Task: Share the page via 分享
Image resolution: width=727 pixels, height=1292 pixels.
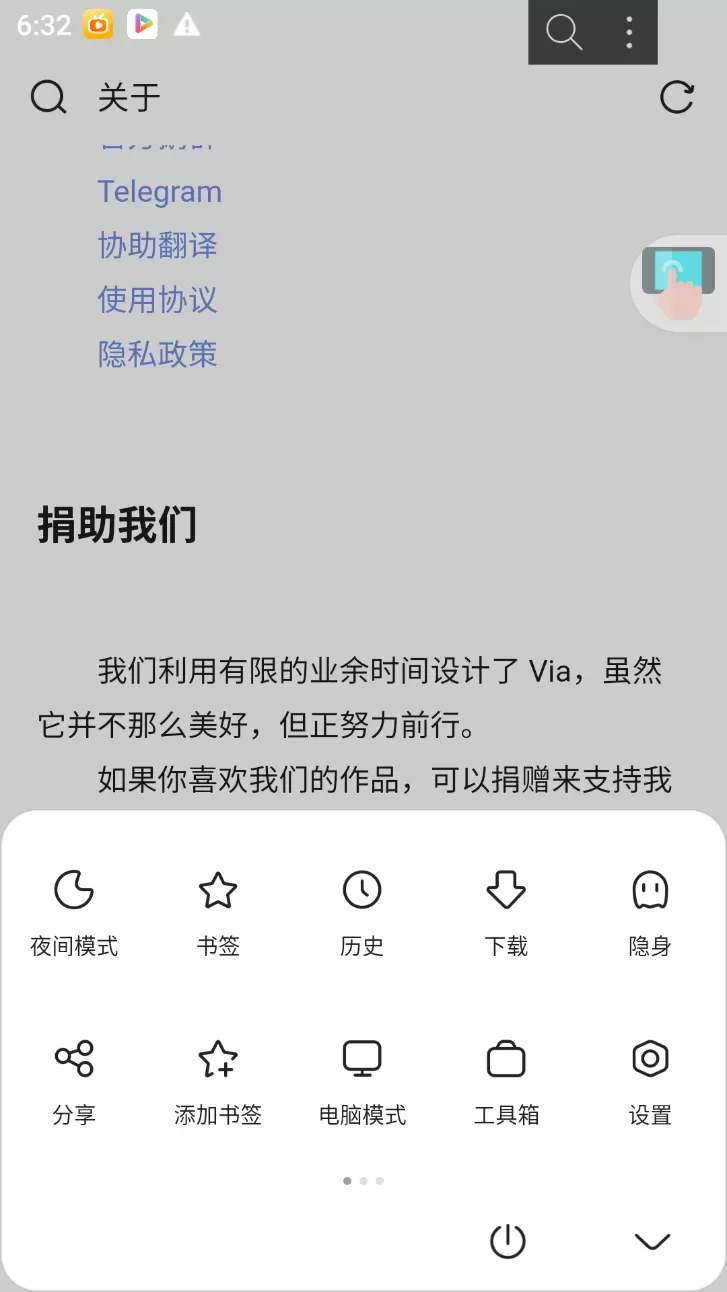Action: 74,1082
